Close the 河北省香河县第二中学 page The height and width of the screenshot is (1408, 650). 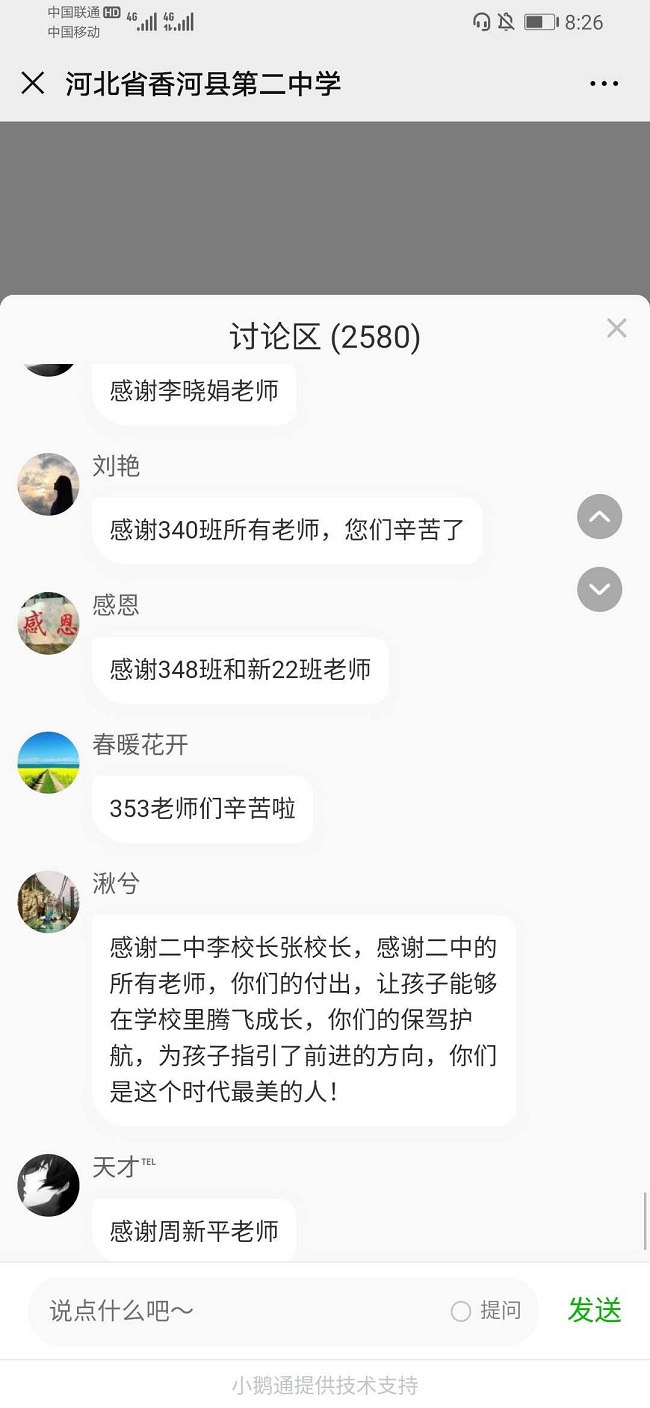33,83
